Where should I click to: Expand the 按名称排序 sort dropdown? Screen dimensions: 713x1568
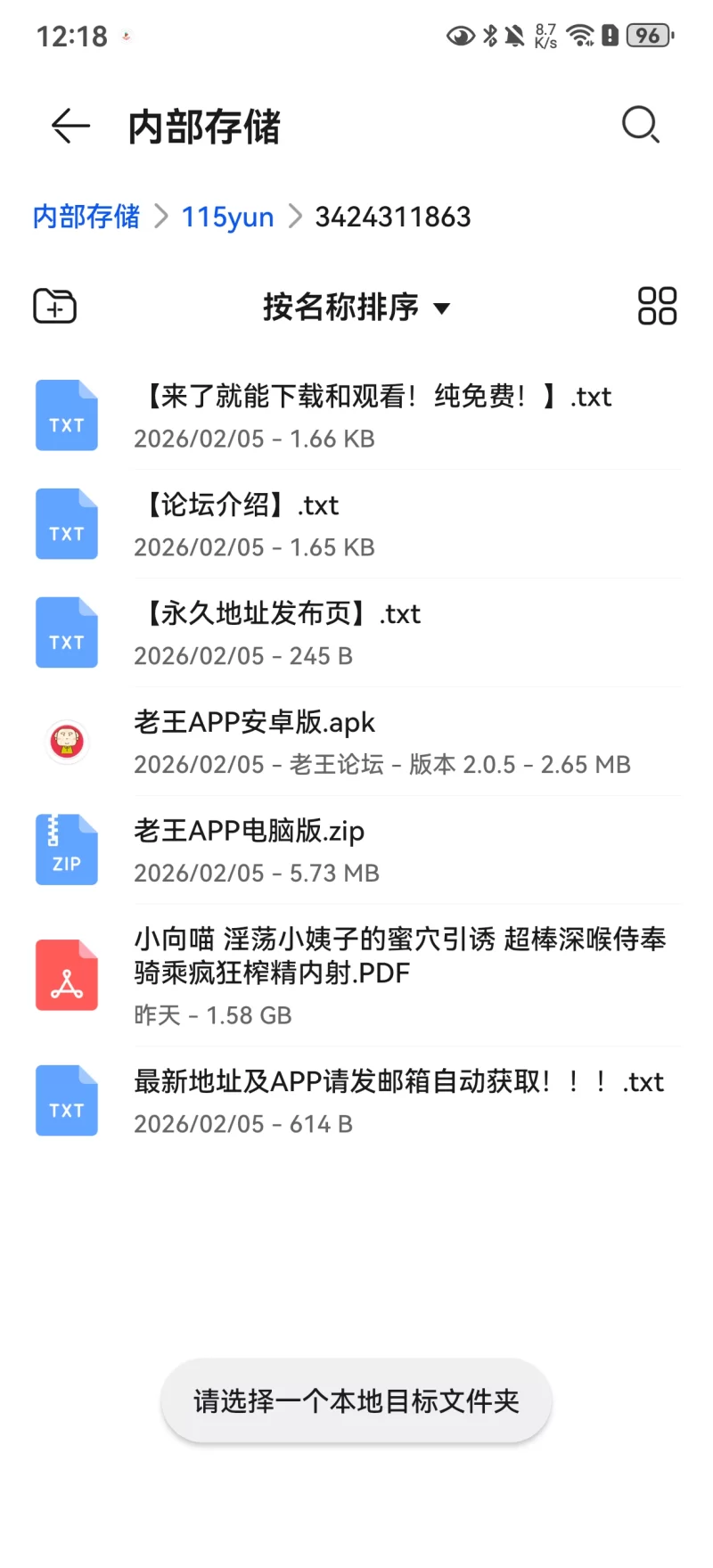356,308
